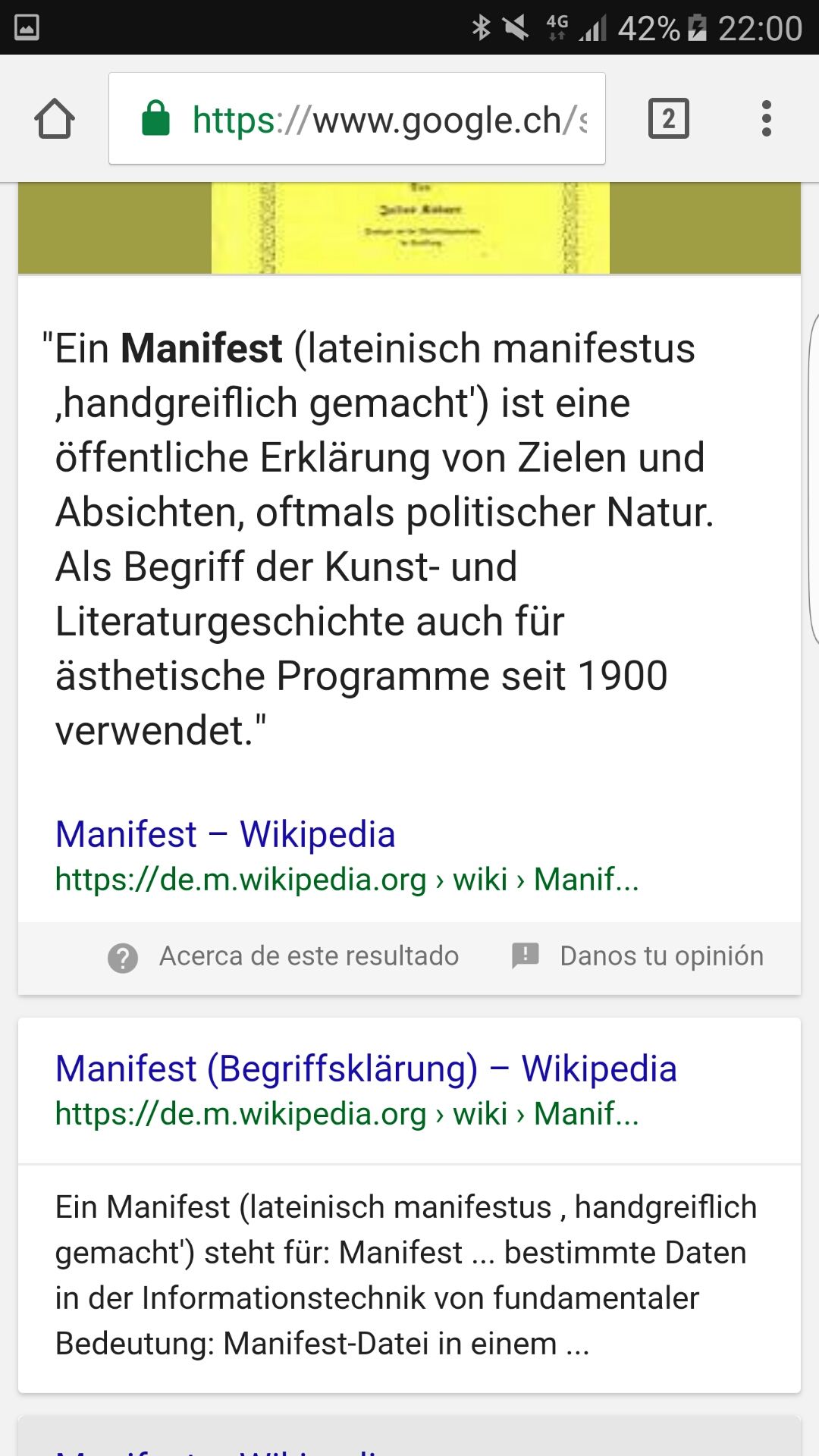Tap Acerca de este resultado

tap(308, 956)
